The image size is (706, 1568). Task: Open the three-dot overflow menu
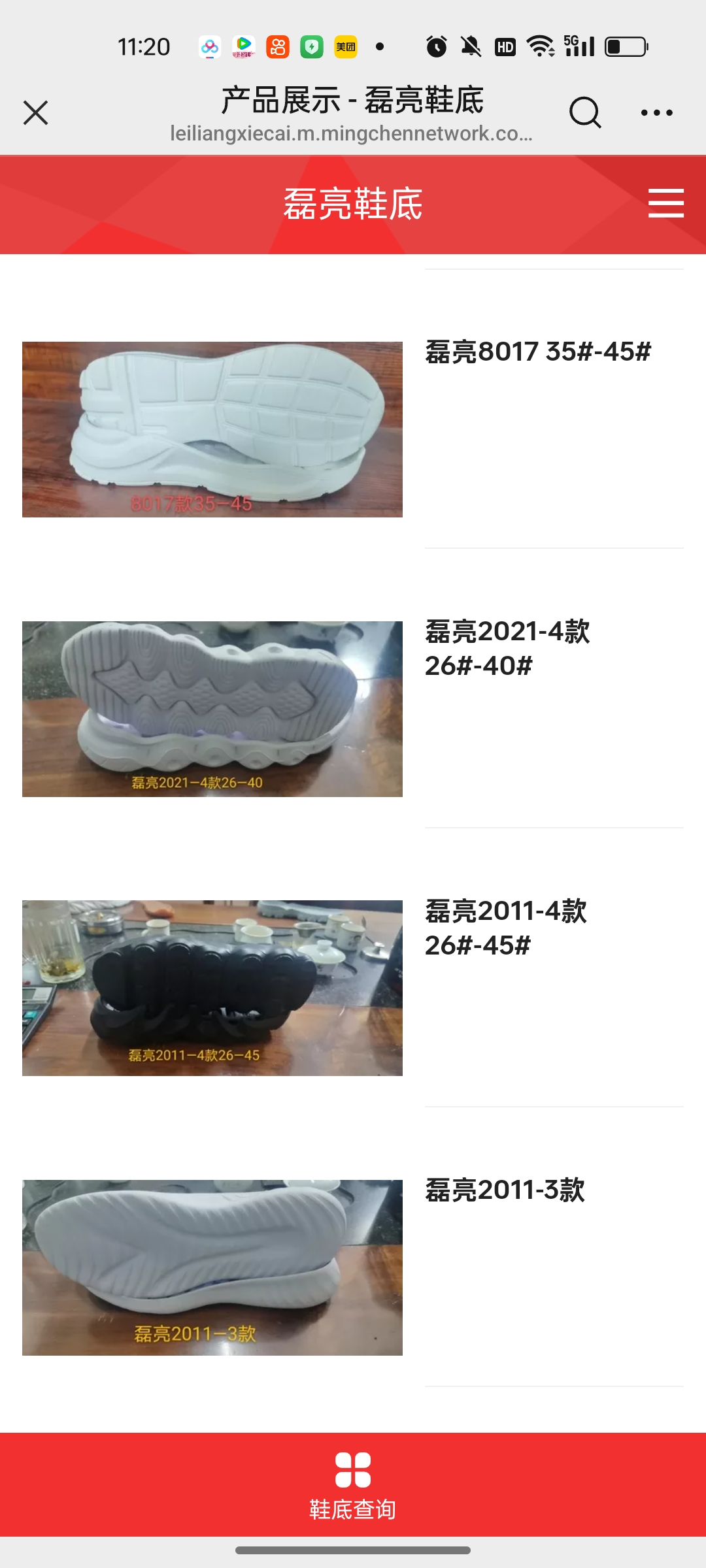pos(656,112)
